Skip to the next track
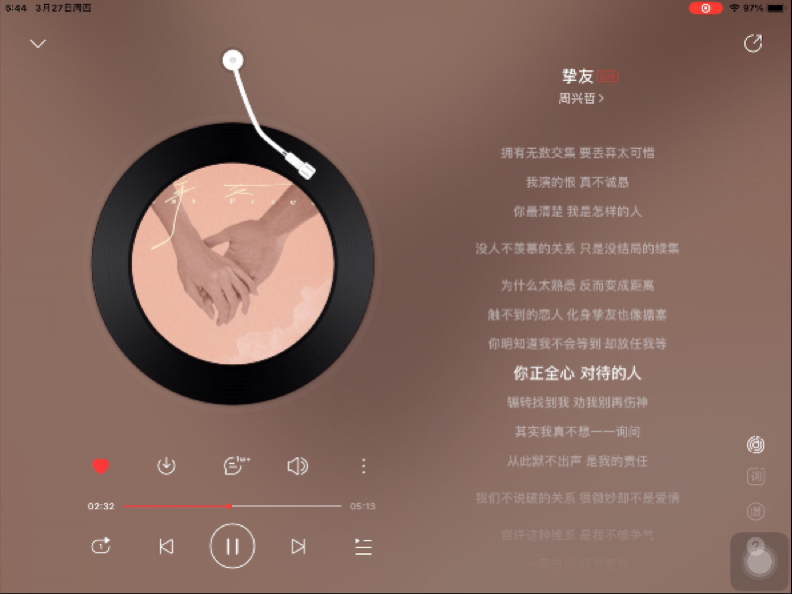This screenshot has height=594, width=792. click(298, 546)
